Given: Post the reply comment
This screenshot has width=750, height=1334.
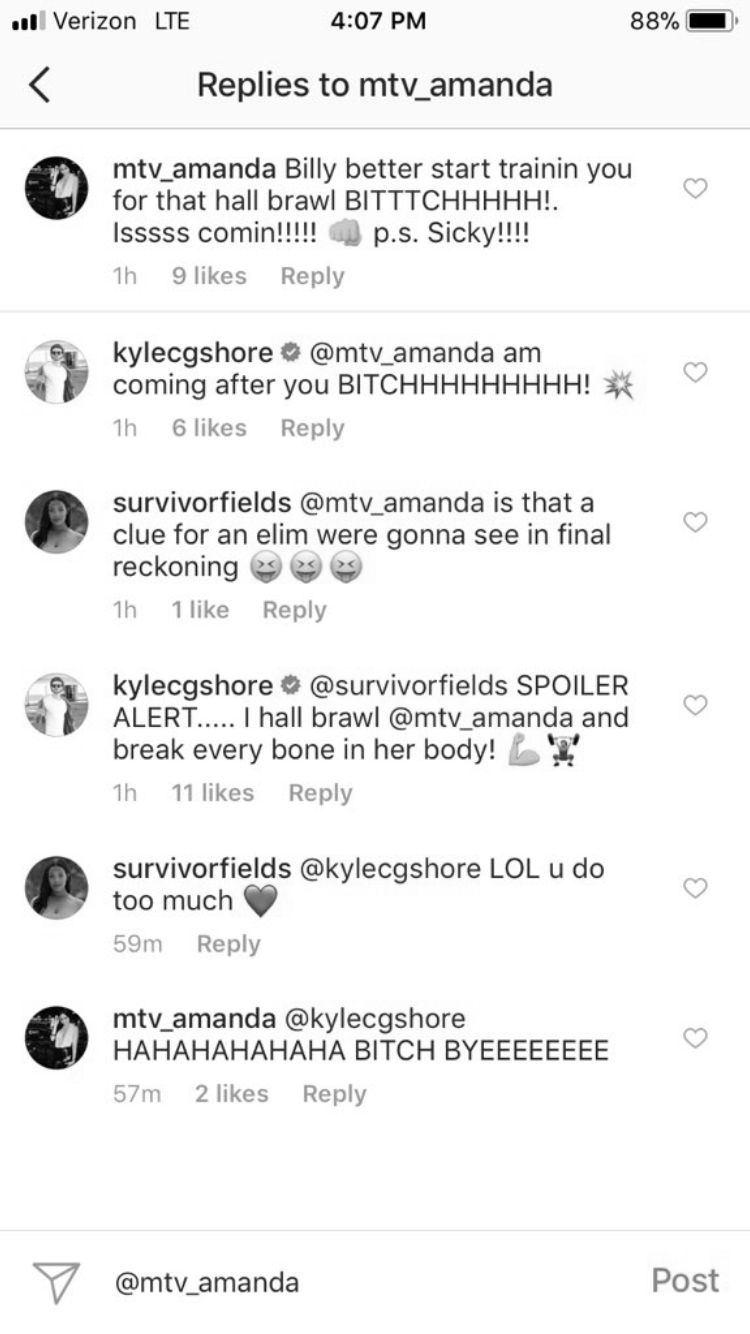Looking at the screenshot, I should point(685,1281).
